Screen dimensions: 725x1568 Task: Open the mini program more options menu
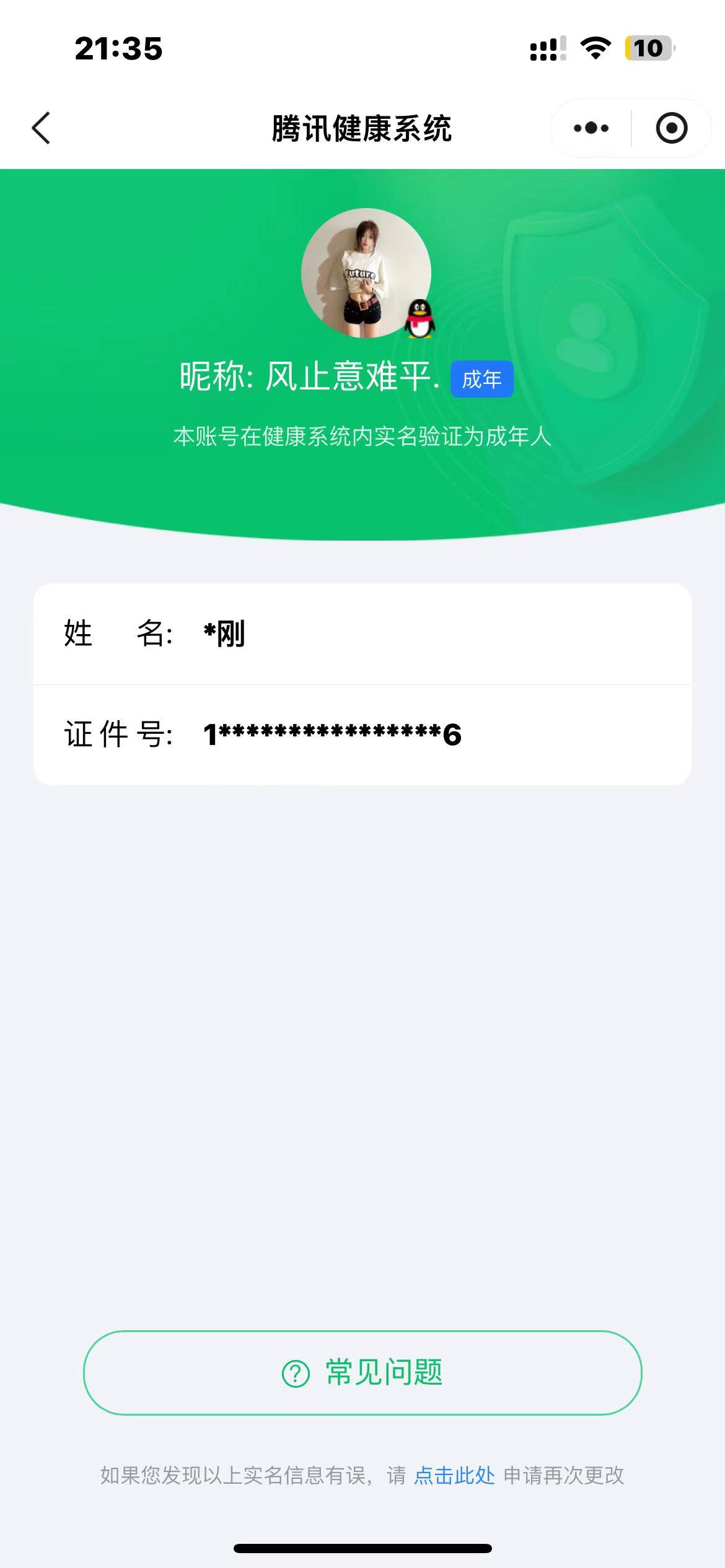point(591,128)
